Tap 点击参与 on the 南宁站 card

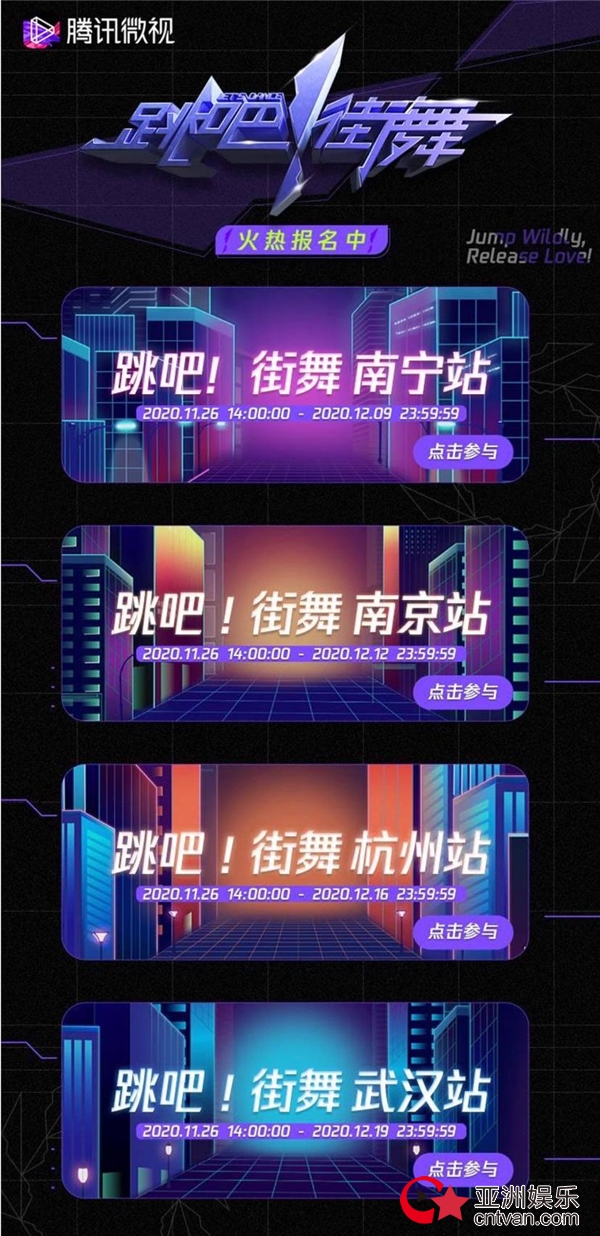click(462, 452)
